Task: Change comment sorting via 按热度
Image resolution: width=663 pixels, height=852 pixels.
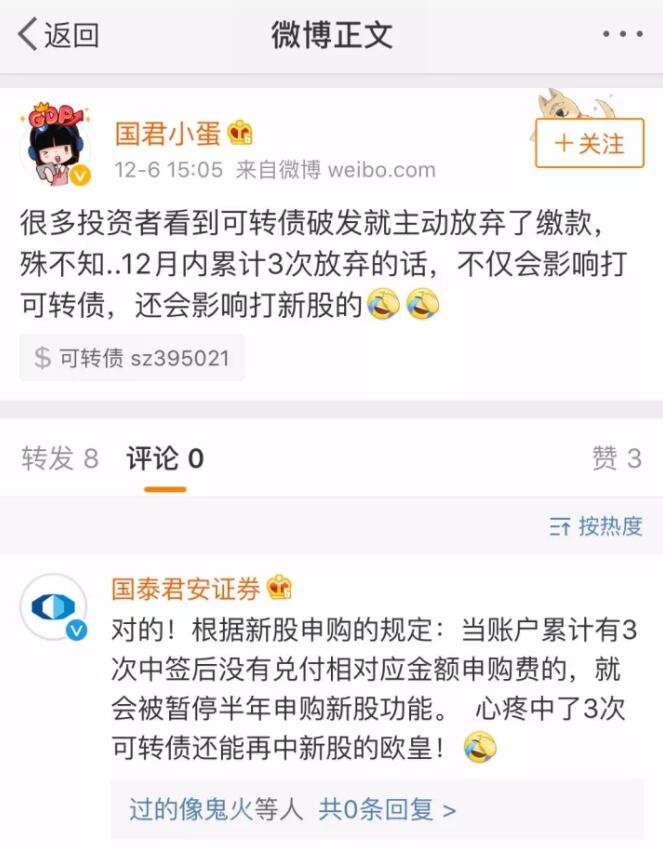Action: 596,526
